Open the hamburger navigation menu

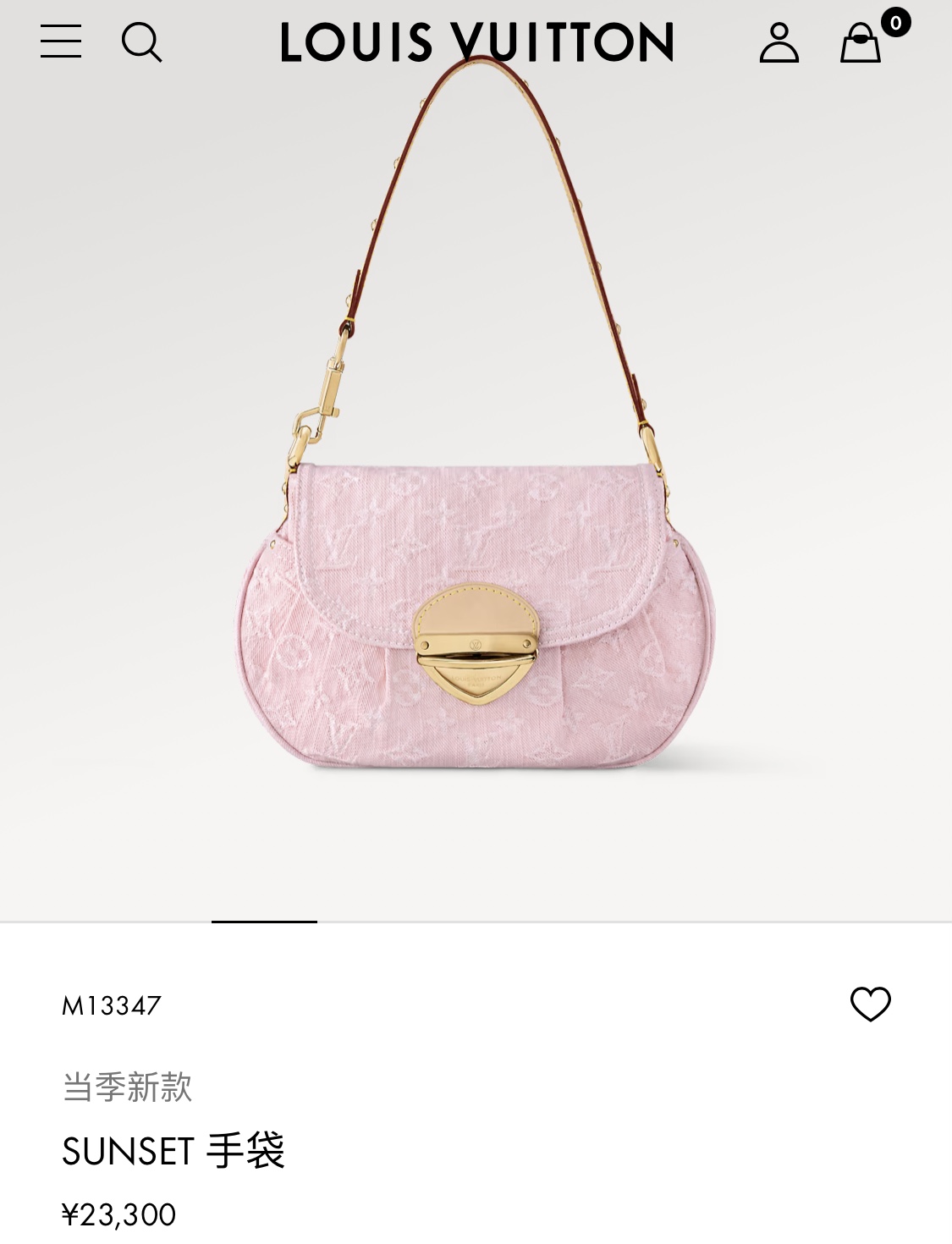point(61,41)
